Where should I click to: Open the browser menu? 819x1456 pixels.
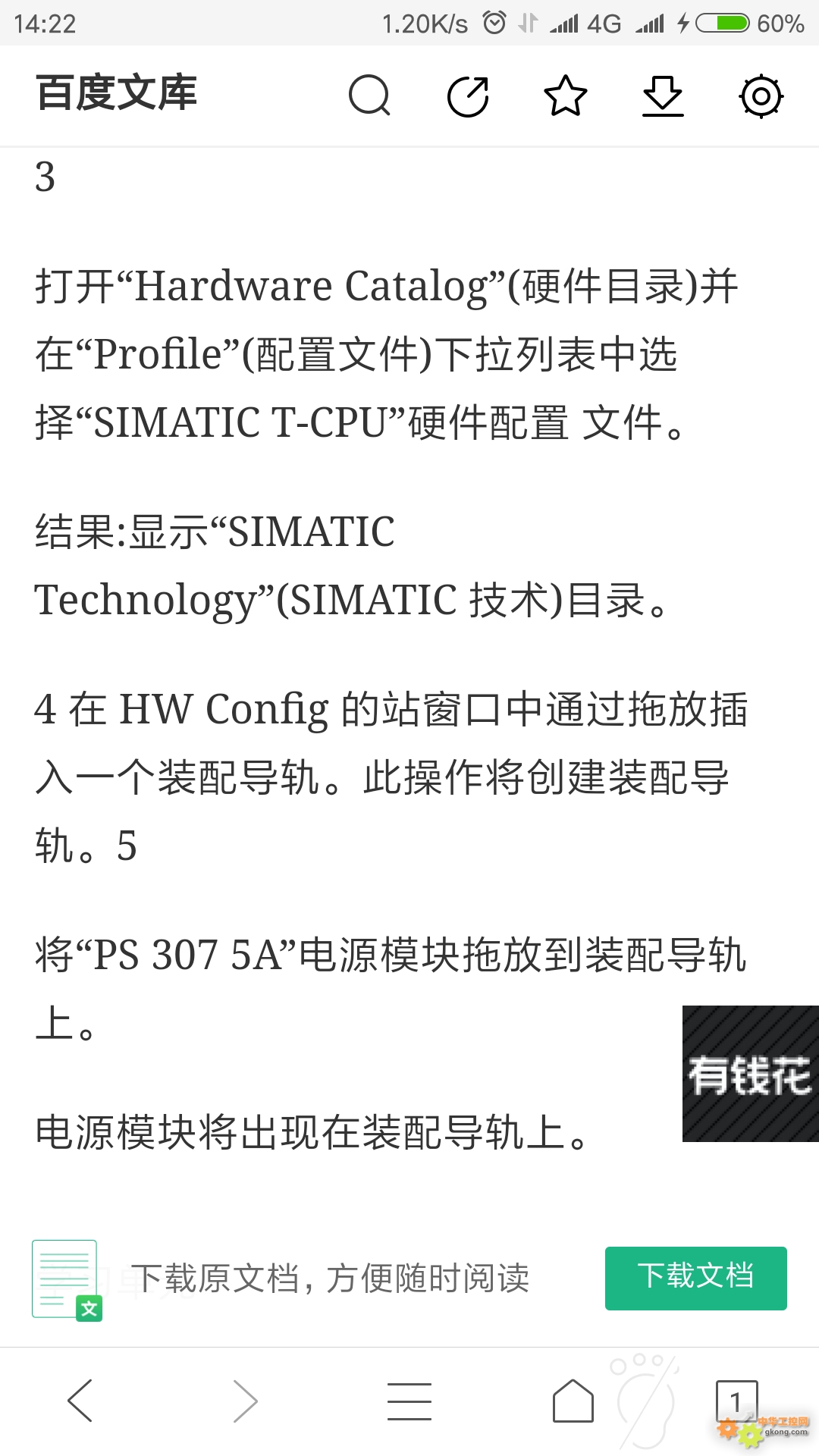409,1401
